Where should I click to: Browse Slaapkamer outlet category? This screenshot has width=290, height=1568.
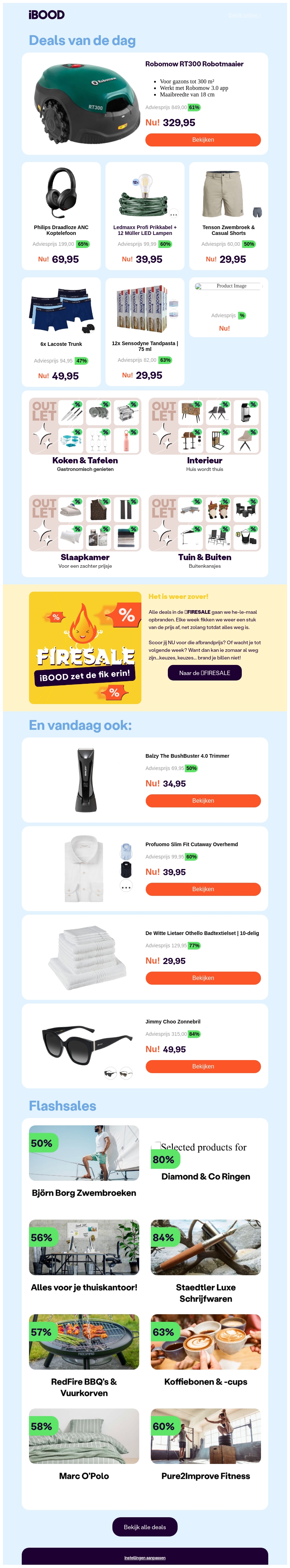pyautogui.click(x=85, y=532)
